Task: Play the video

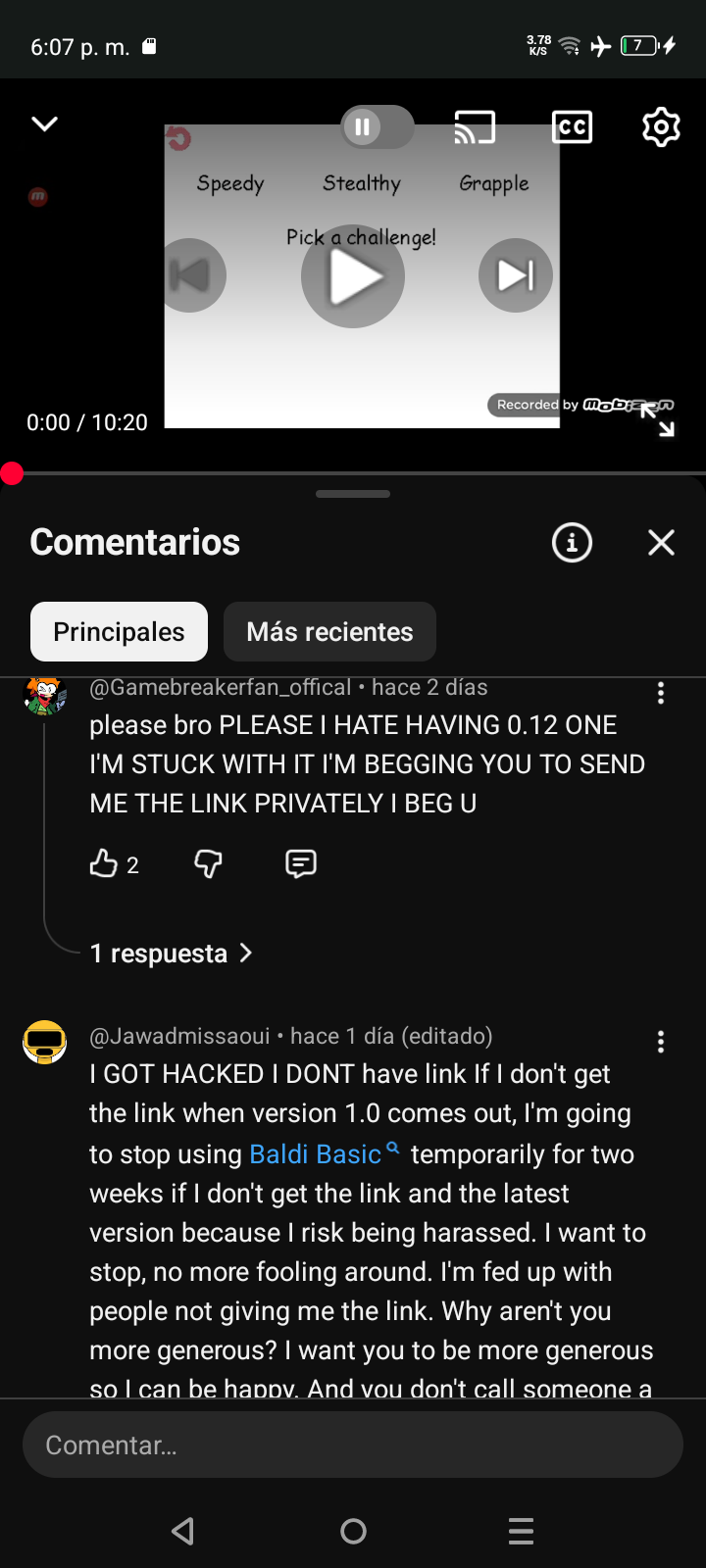Action: (353, 276)
